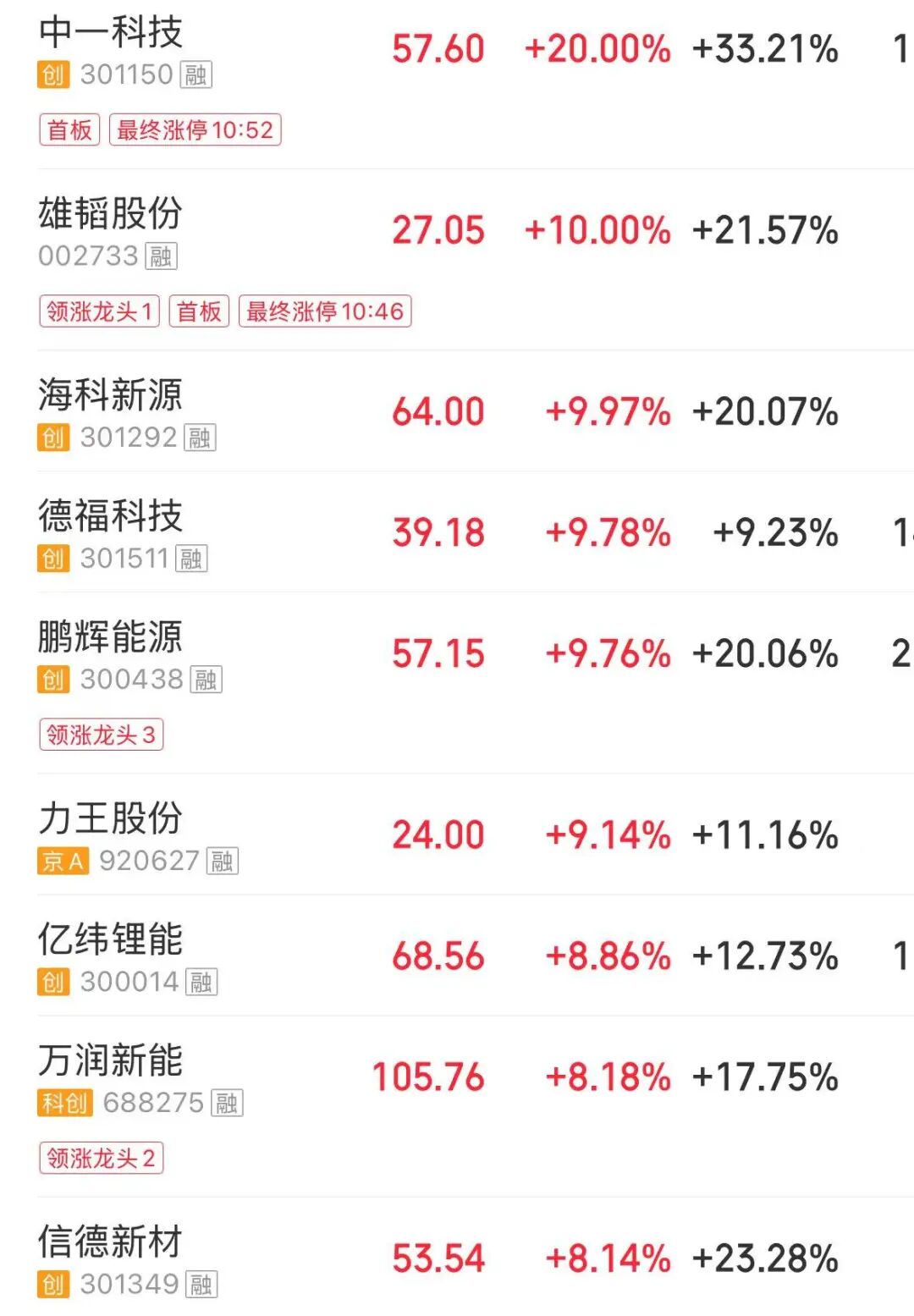This screenshot has width=914, height=1316.
Task: Tap the 鹏辉能源 row
Action: click(x=111, y=638)
